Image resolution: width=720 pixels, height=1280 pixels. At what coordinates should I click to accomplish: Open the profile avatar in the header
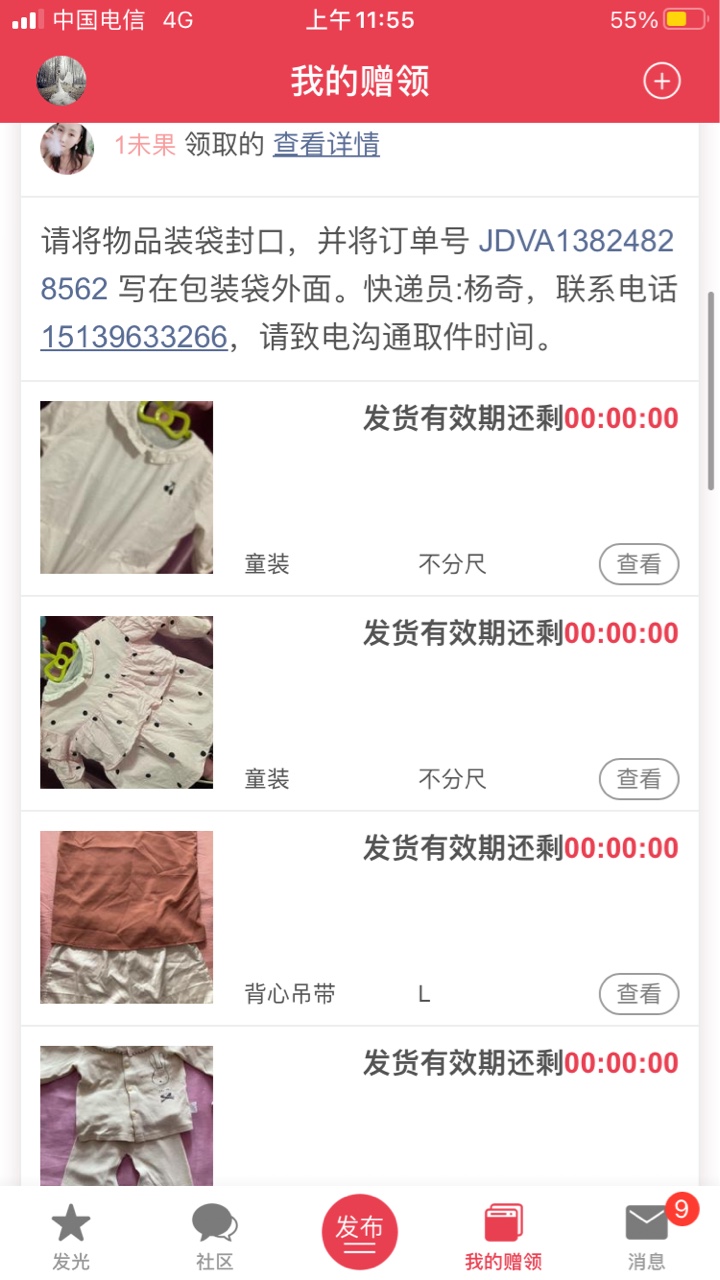pyautogui.click(x=62, y=81)
